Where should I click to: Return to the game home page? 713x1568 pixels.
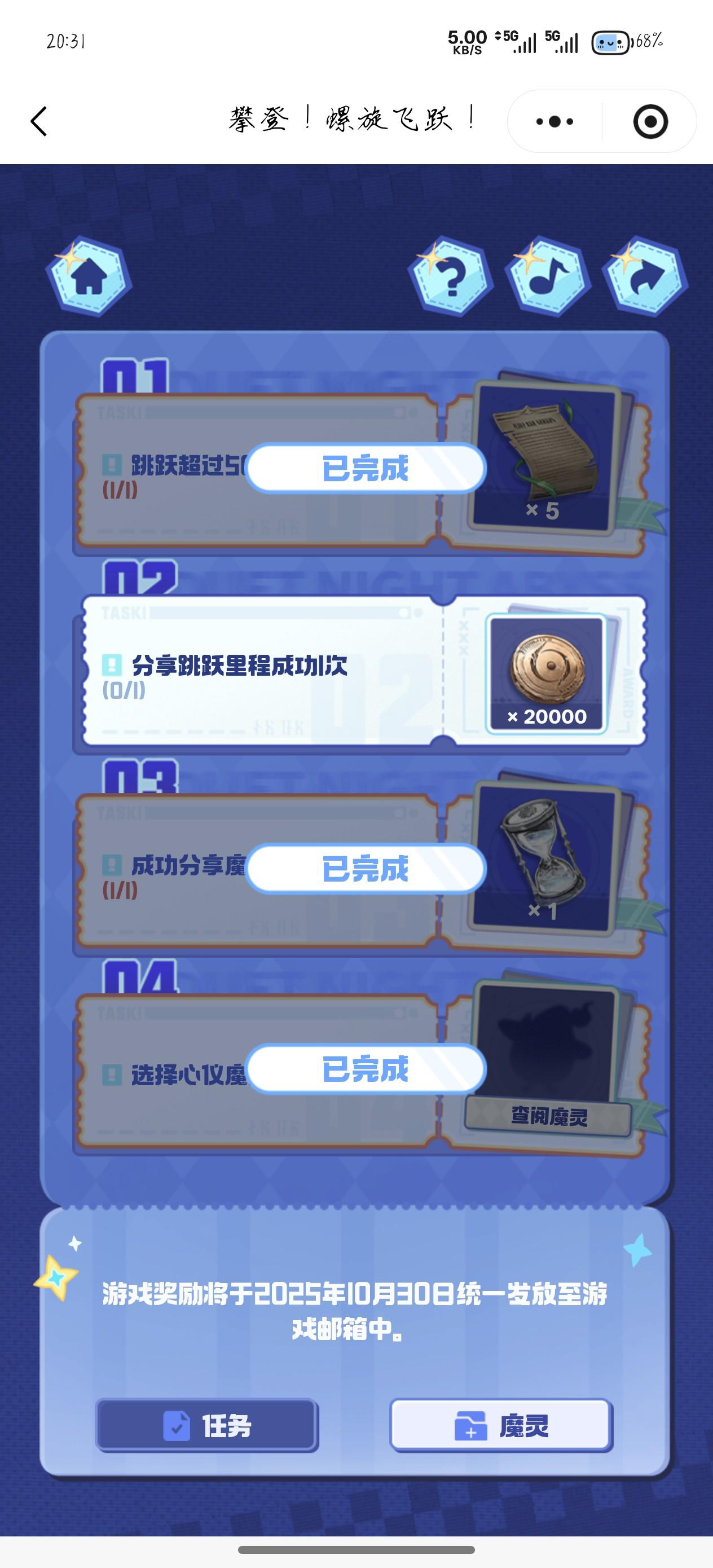(89, 277)
